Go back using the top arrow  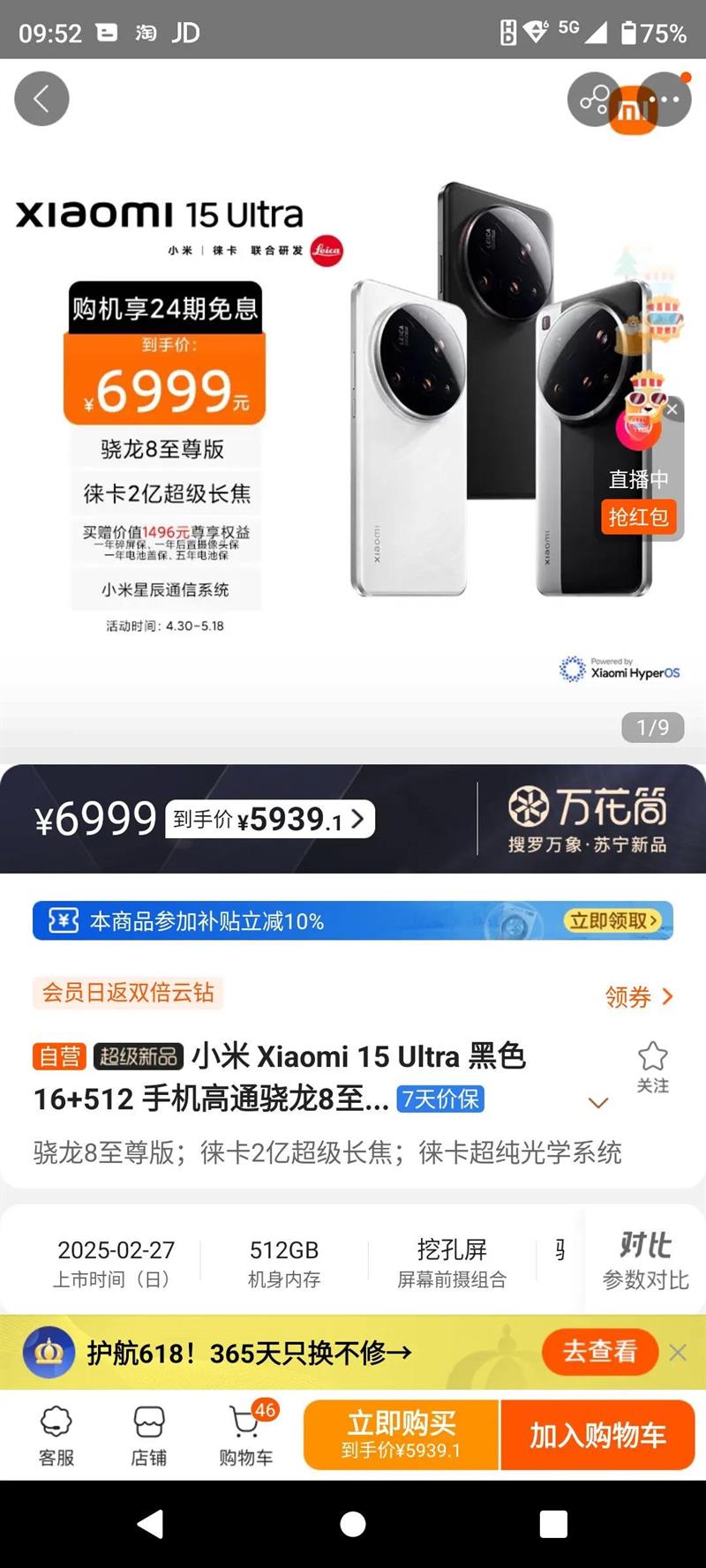coord(41,99)
